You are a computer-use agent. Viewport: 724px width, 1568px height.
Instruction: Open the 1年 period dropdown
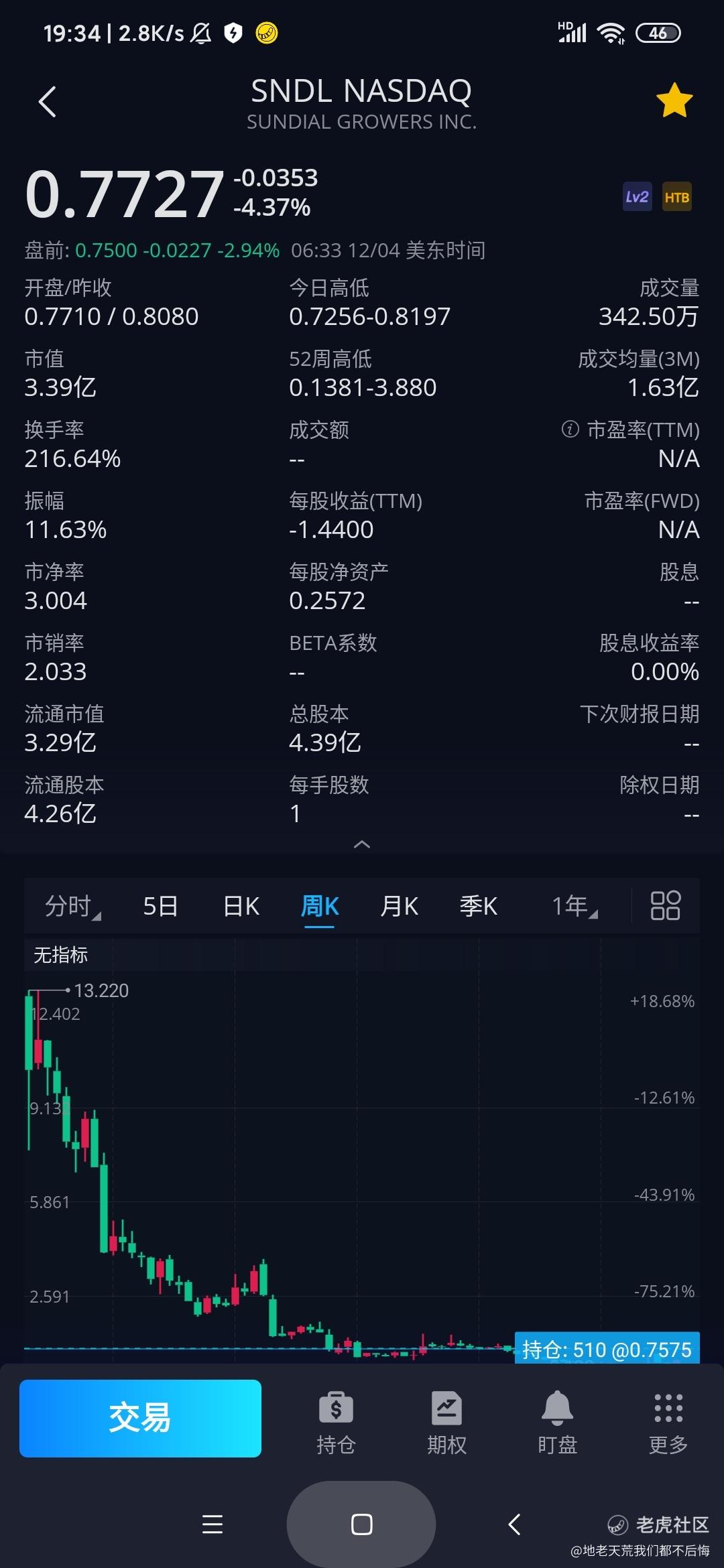pyautogui.click(x=574, y=906)
